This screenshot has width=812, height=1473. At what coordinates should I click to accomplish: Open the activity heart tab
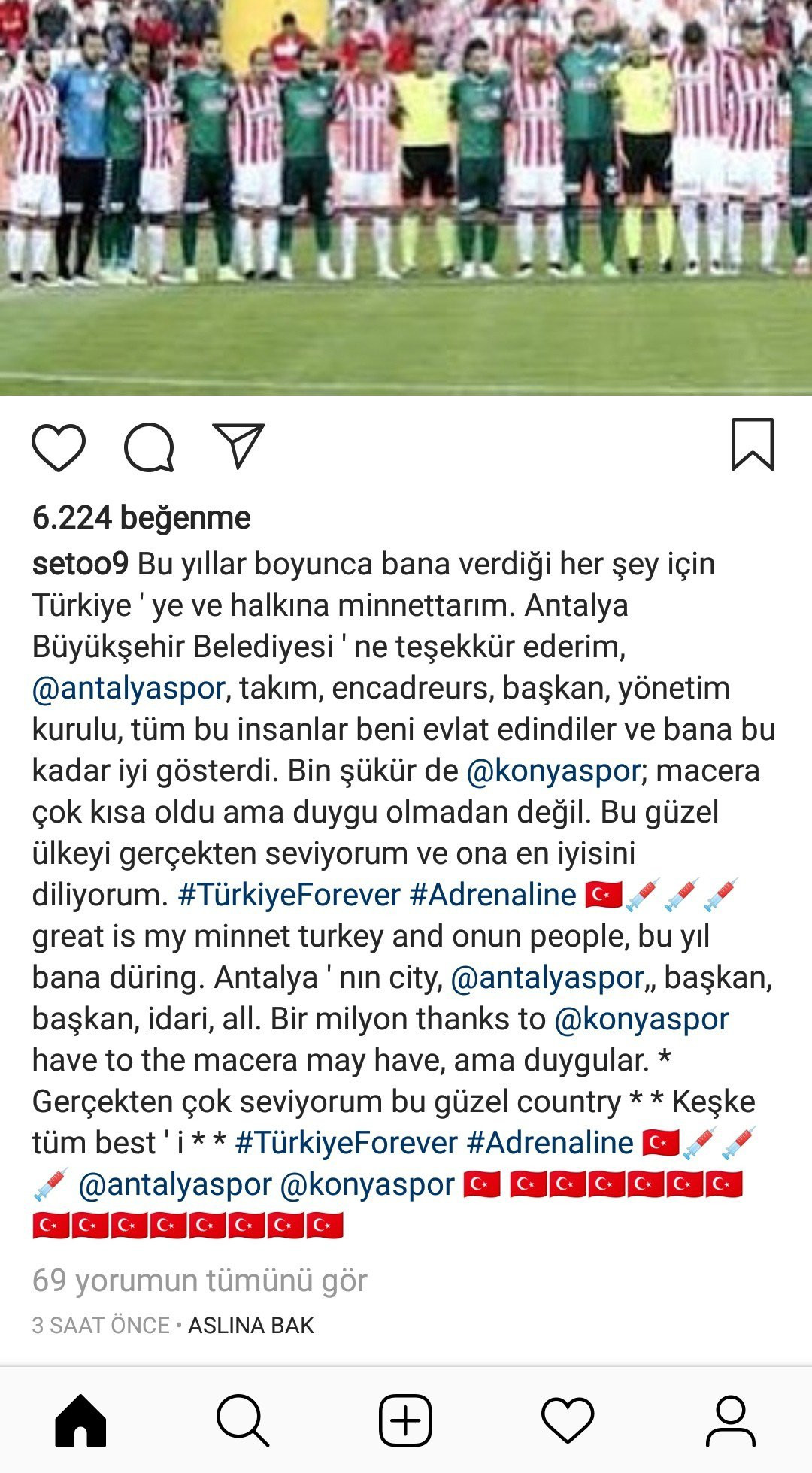[x=568, y=1420]
